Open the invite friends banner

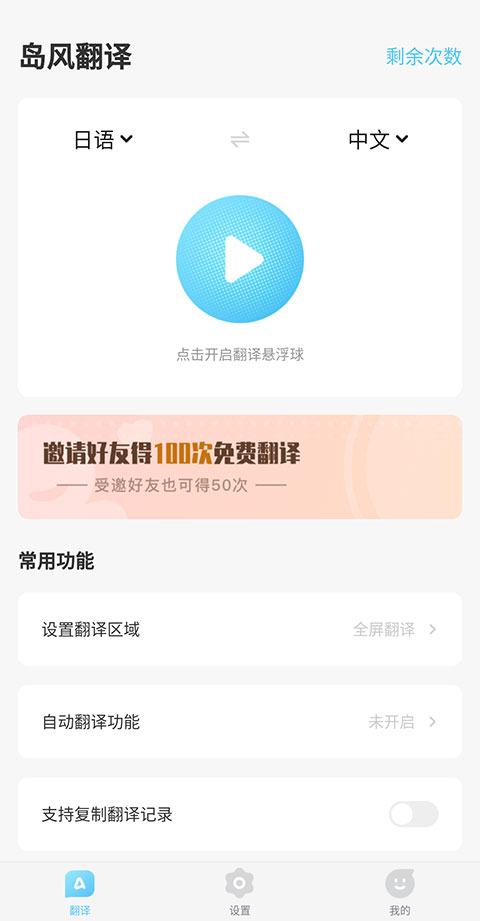(x=240, y=467)
